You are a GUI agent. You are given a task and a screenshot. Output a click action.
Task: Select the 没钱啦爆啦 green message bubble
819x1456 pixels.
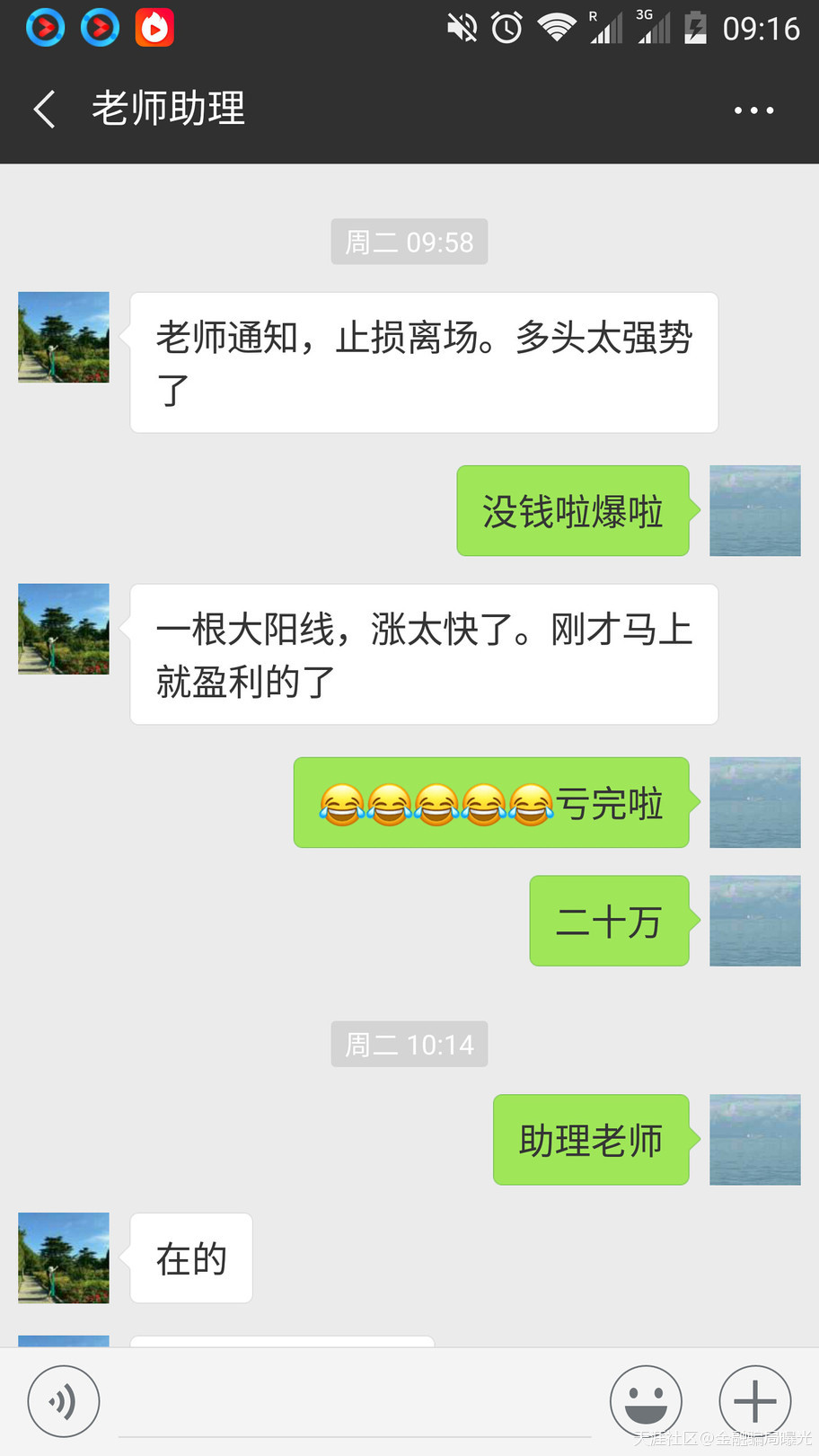pyautogui.click(x=572, y=510)
